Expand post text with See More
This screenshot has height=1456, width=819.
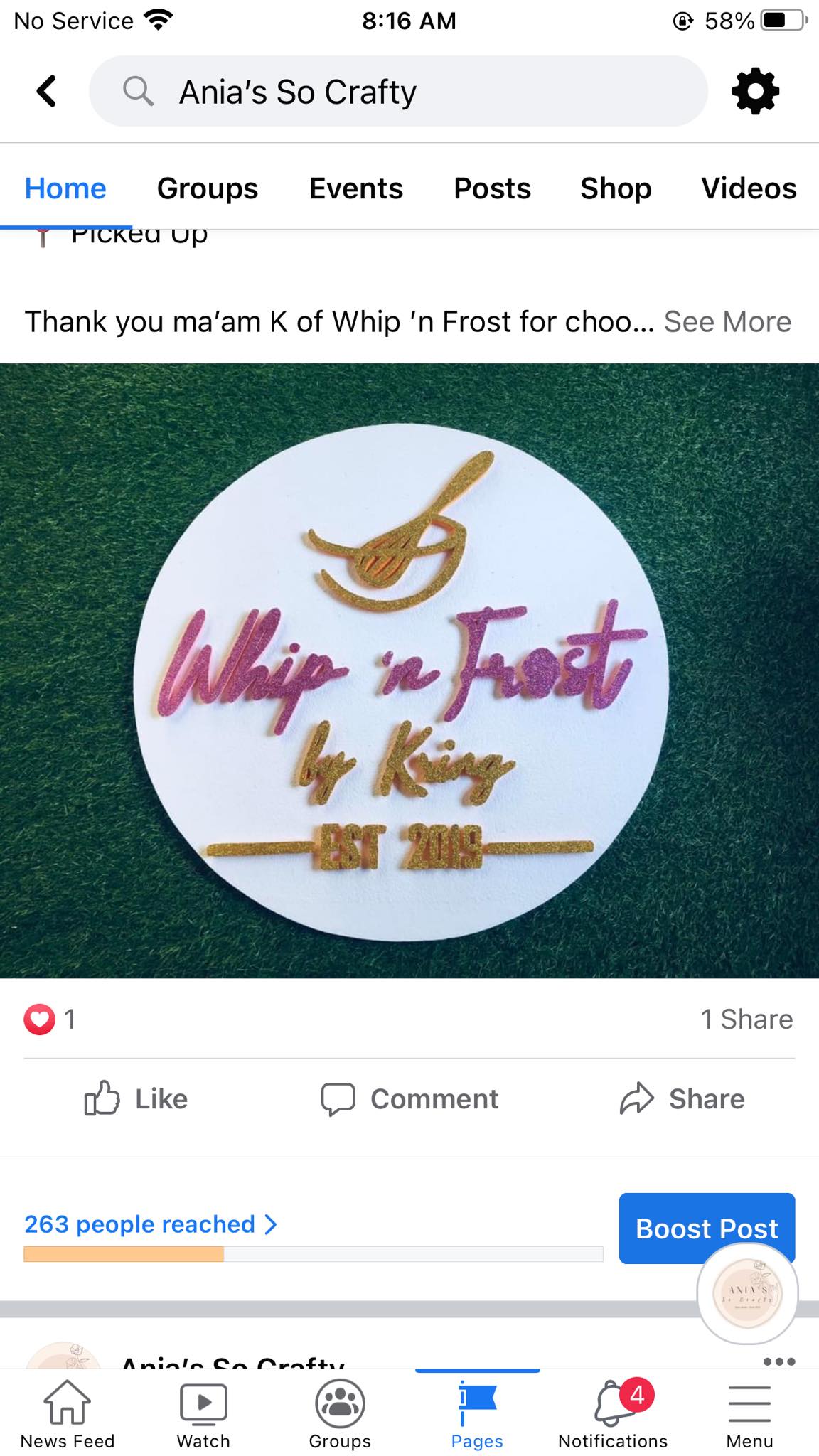tap(727, 322)
